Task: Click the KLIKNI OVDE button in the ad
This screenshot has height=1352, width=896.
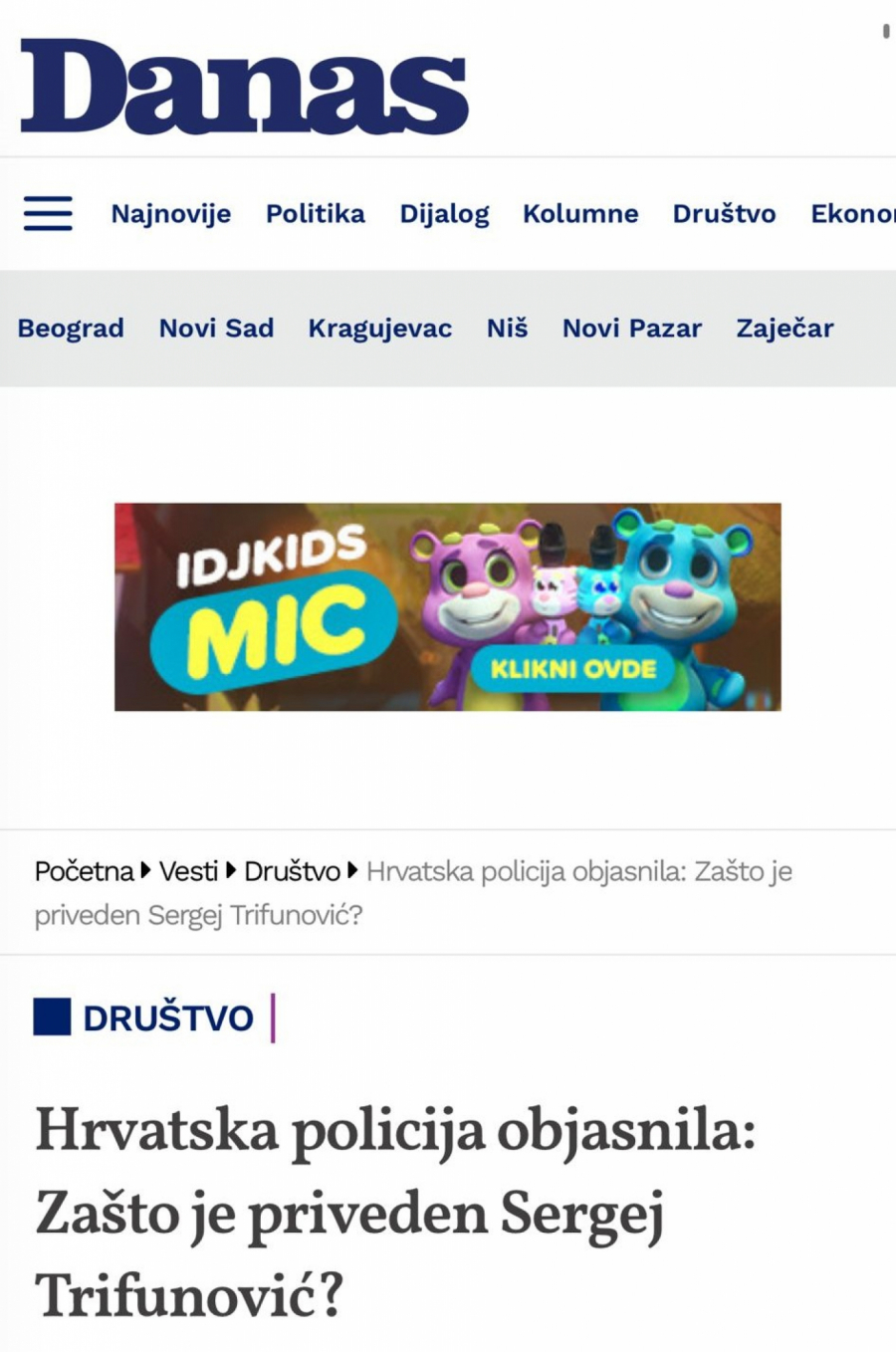Action: coord(573,669)
